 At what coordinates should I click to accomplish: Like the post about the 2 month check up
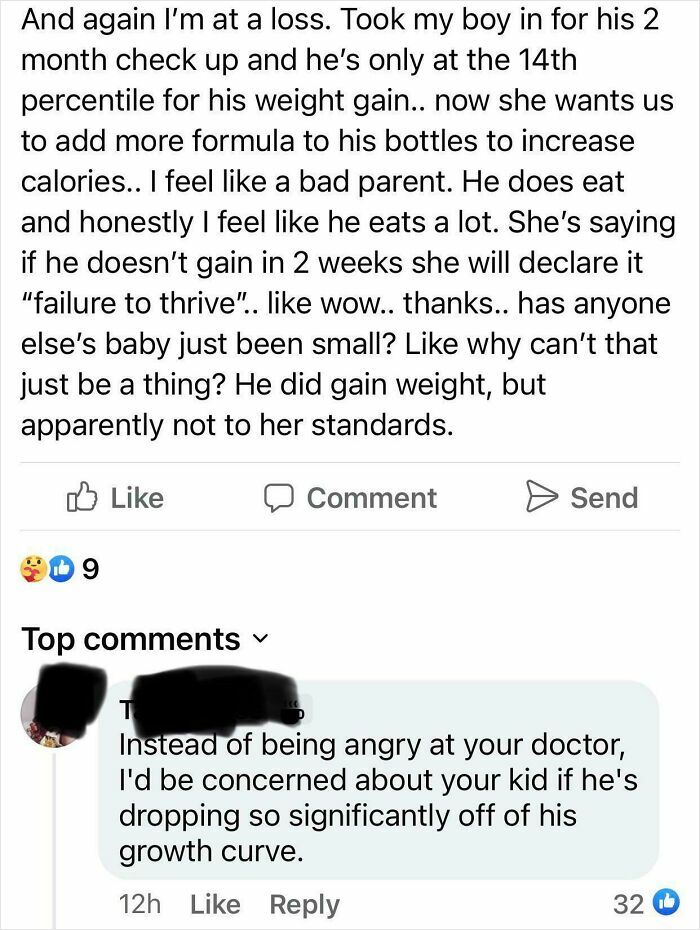point(114,497)
